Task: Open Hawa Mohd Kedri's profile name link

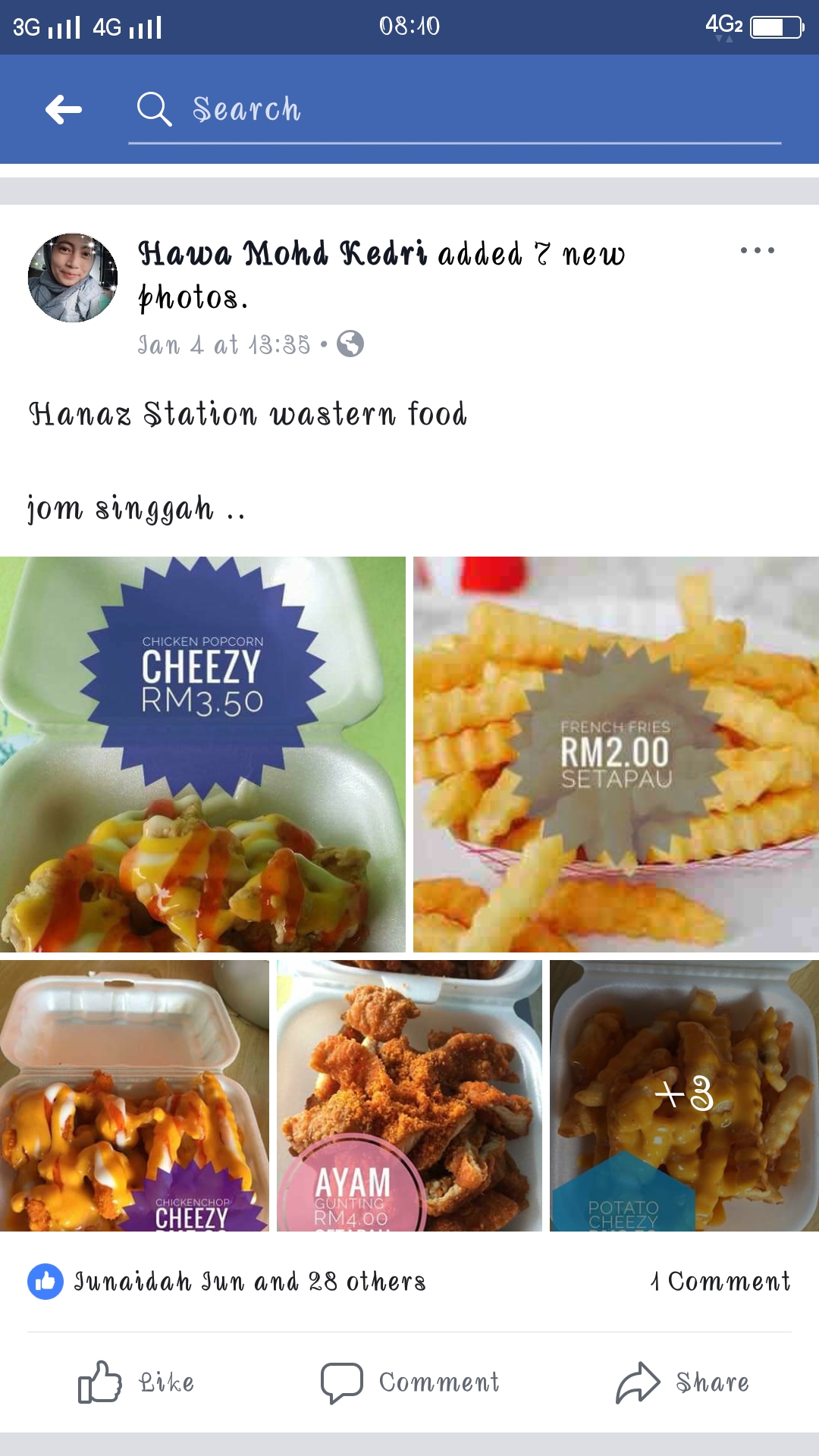Action: 282,253
